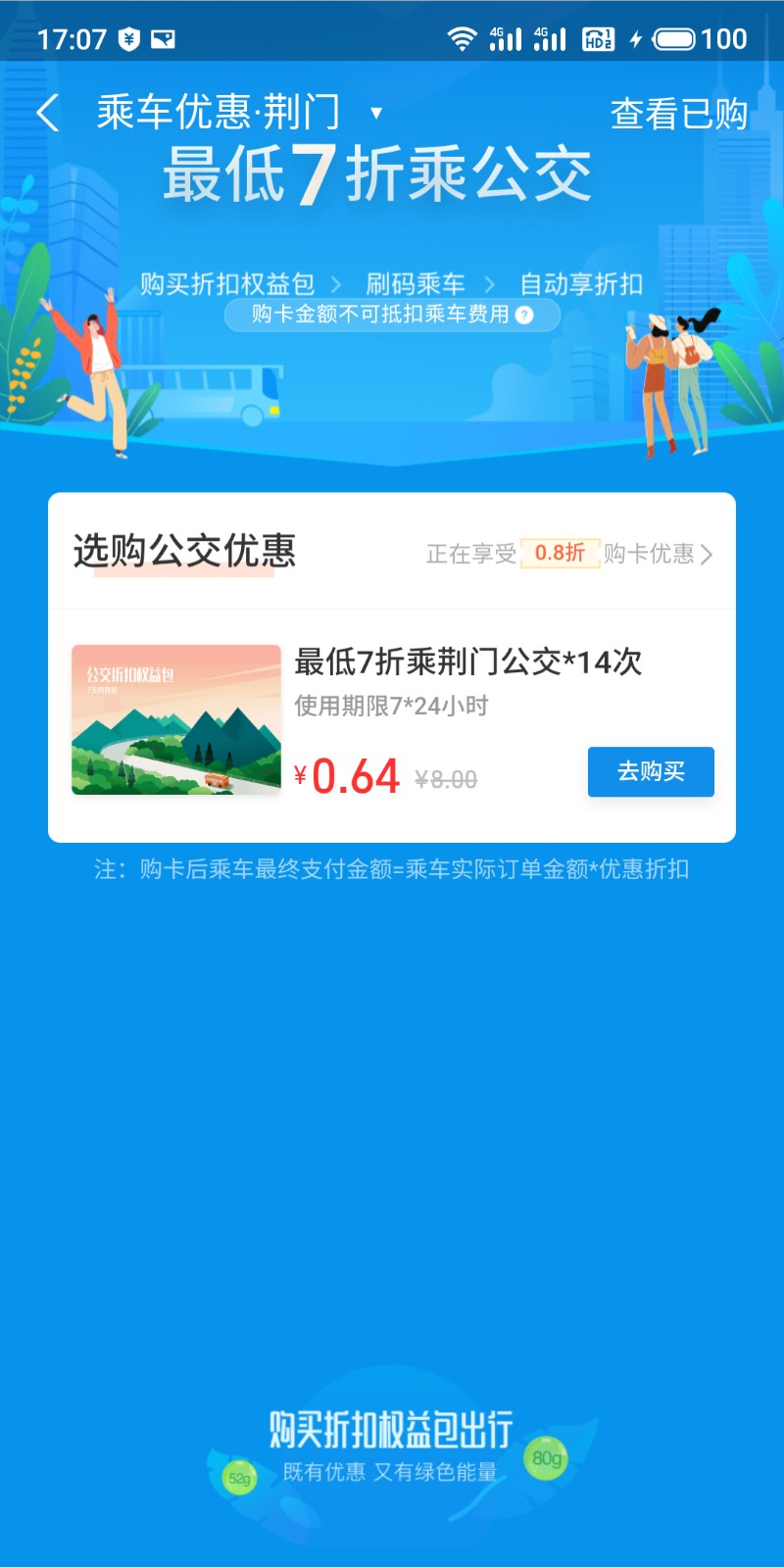Click the charging lightning bolt icon
784x1568 pixels.
pos(638,39)
